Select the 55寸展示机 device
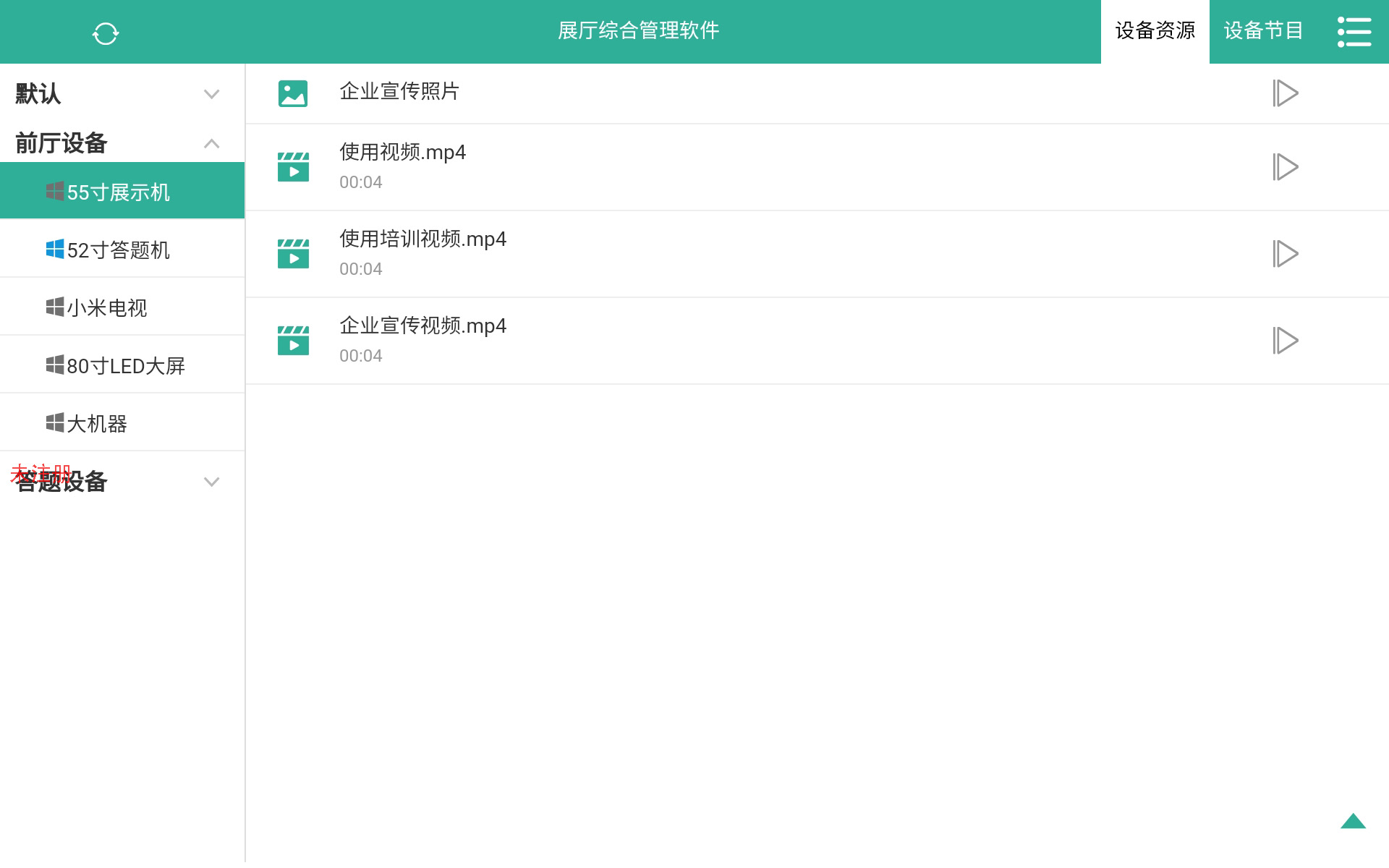1389x868 pixels. coord(119,192)
